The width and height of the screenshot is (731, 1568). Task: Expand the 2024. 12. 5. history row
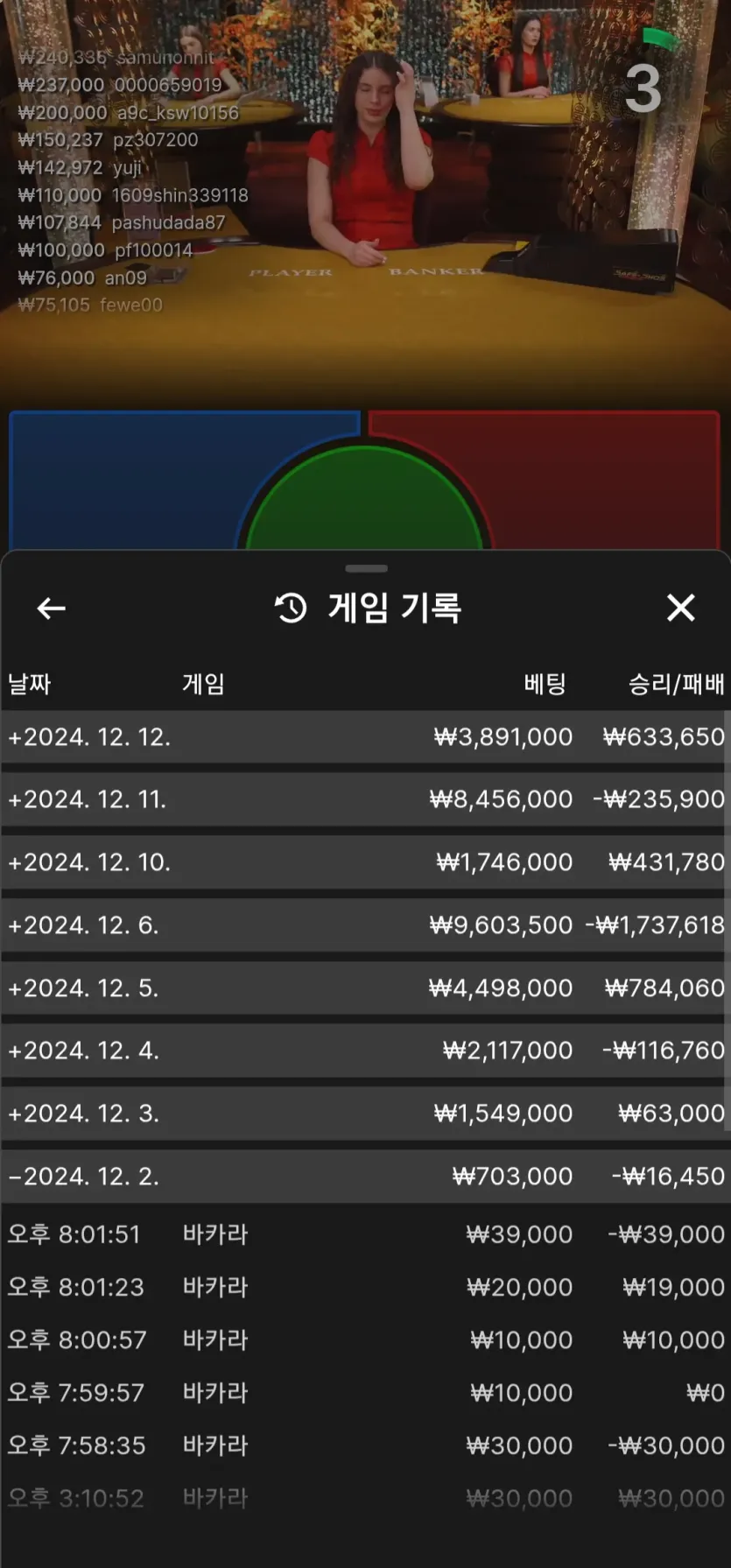click(x=364, y=988)
